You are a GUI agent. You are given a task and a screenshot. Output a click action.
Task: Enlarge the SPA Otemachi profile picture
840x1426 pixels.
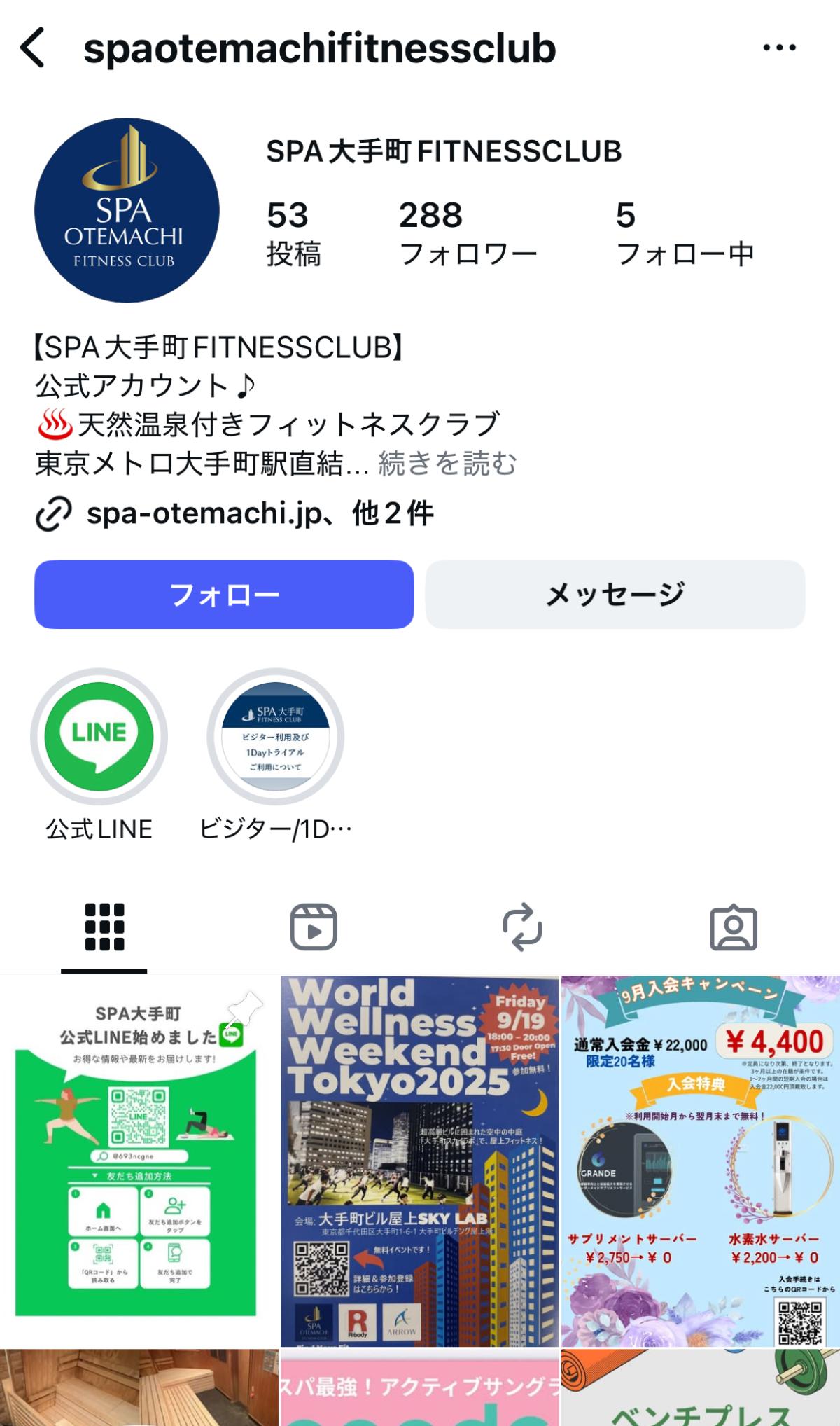pyautogui.click(x=127, y=210)
